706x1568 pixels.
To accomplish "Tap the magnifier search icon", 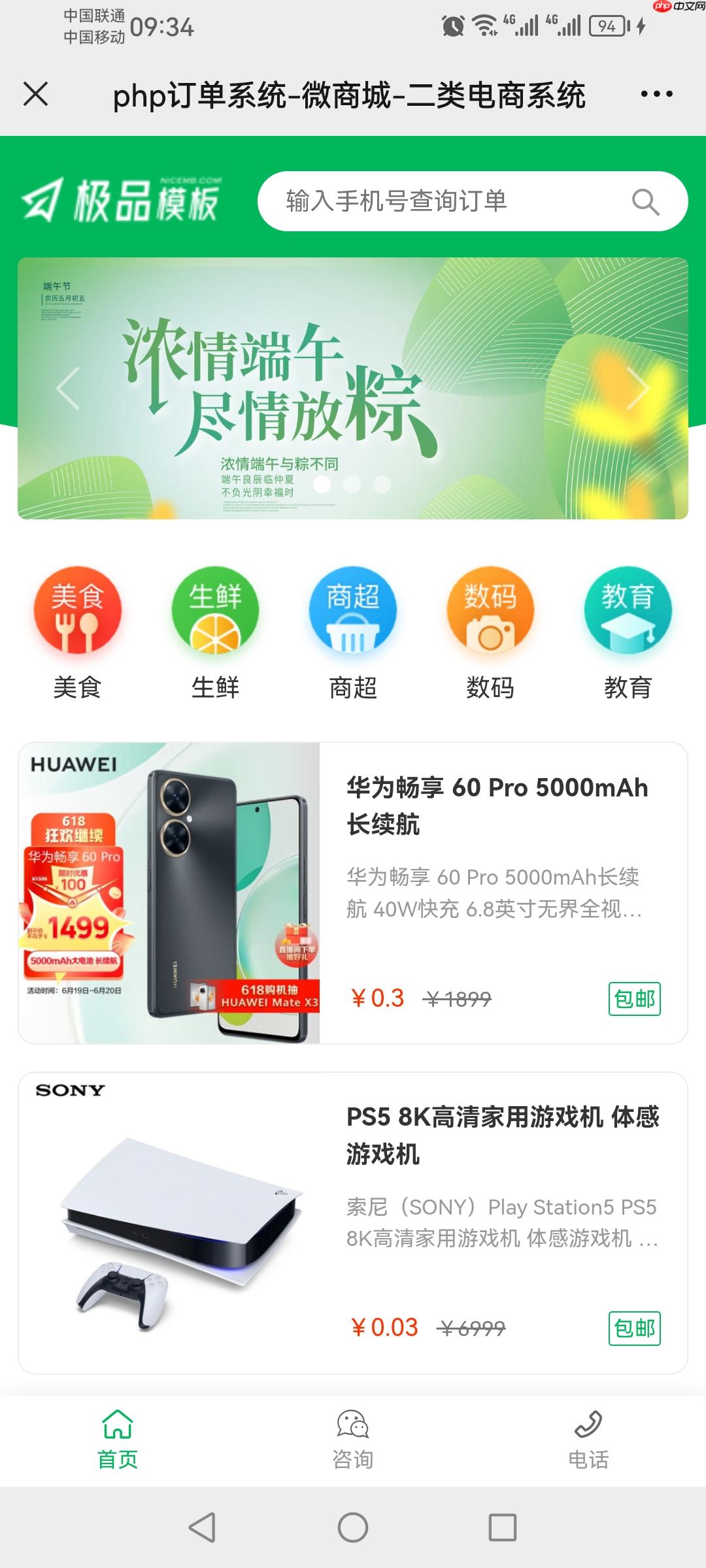I will pos(645,202).
